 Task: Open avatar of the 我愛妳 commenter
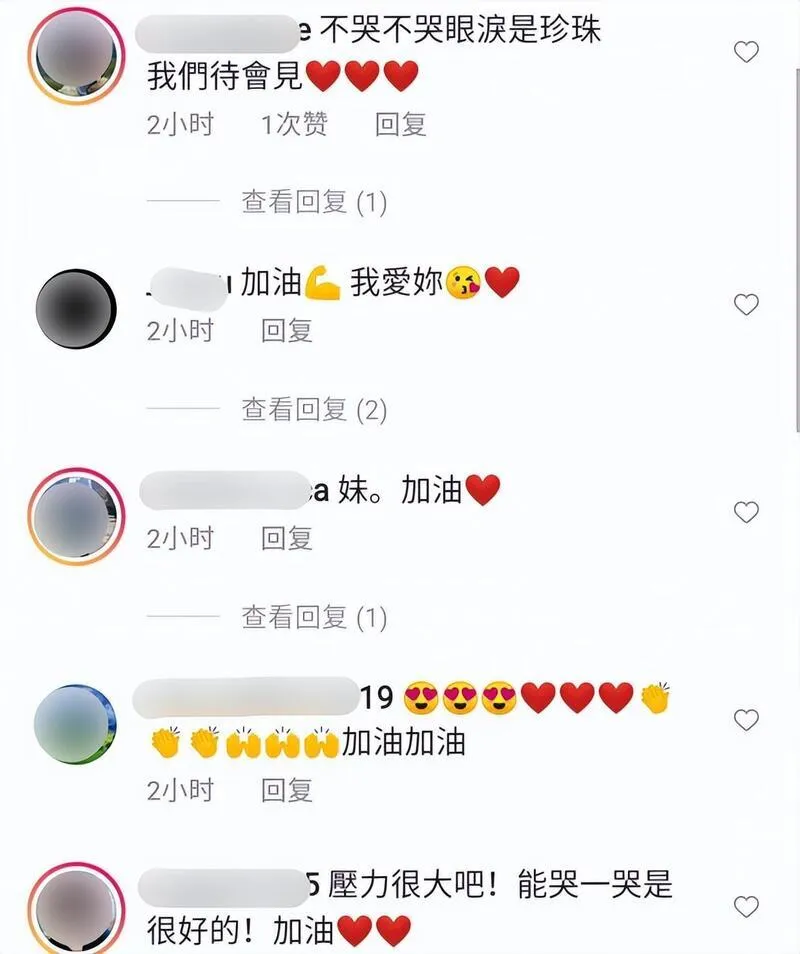(75, 304)
